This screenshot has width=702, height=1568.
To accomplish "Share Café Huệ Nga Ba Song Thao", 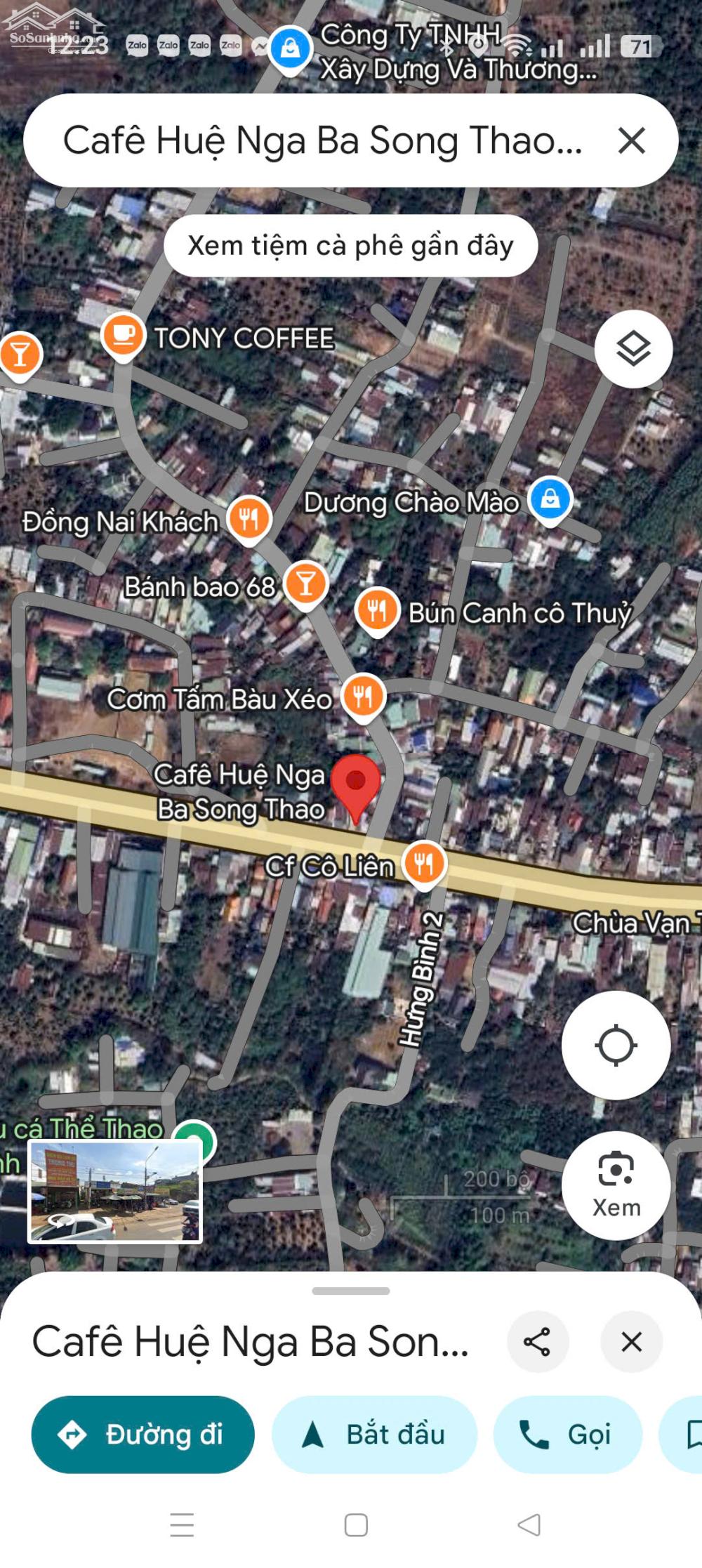I will [x=537, y=1342].
